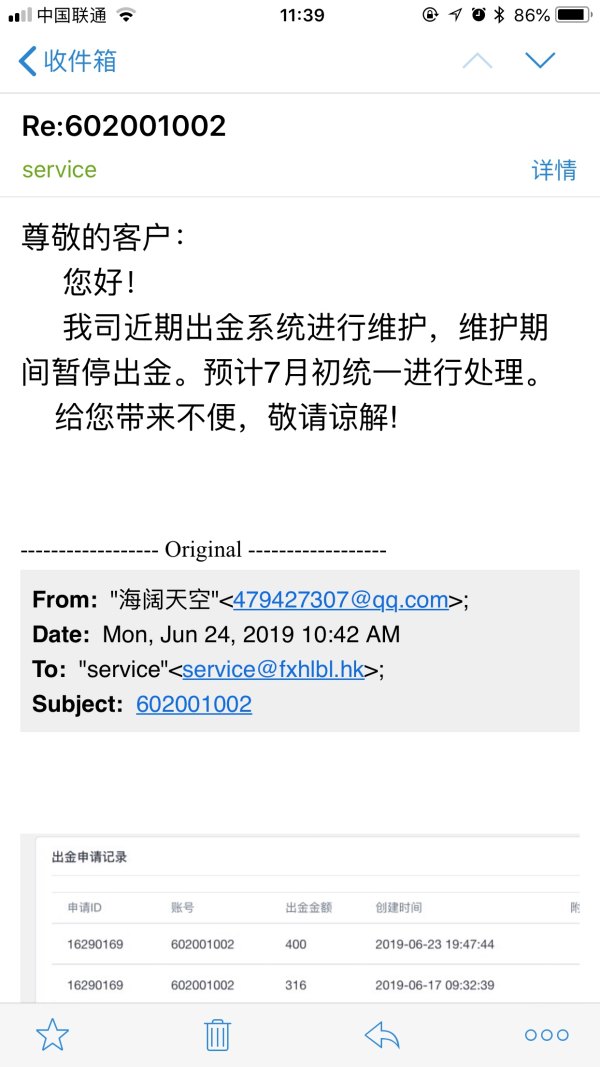Go to next email with down arrow

tap(540, 61)
